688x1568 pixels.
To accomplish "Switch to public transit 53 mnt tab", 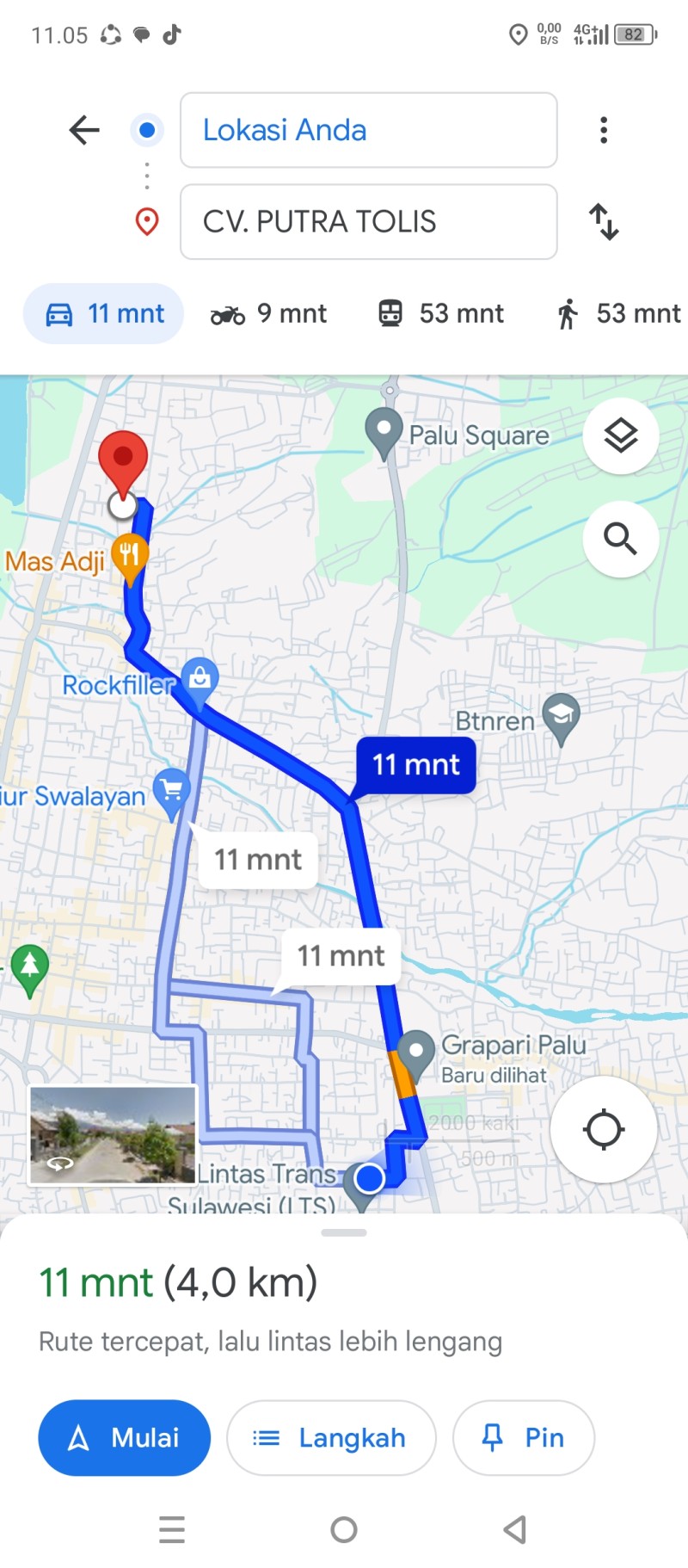I will click(x=441, y=313).
